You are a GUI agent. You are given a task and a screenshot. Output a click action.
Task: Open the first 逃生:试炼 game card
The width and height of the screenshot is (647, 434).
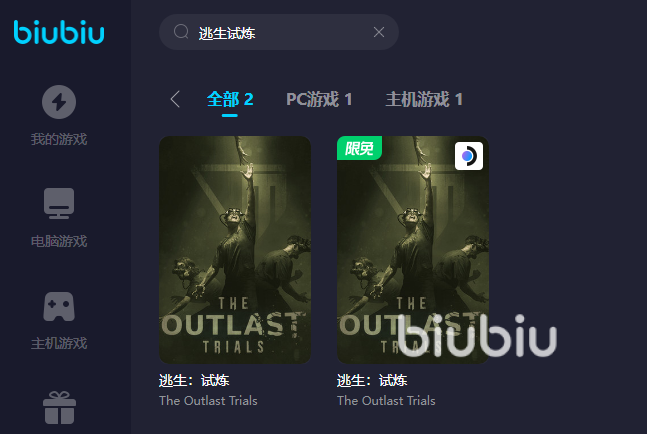(235, 250)
